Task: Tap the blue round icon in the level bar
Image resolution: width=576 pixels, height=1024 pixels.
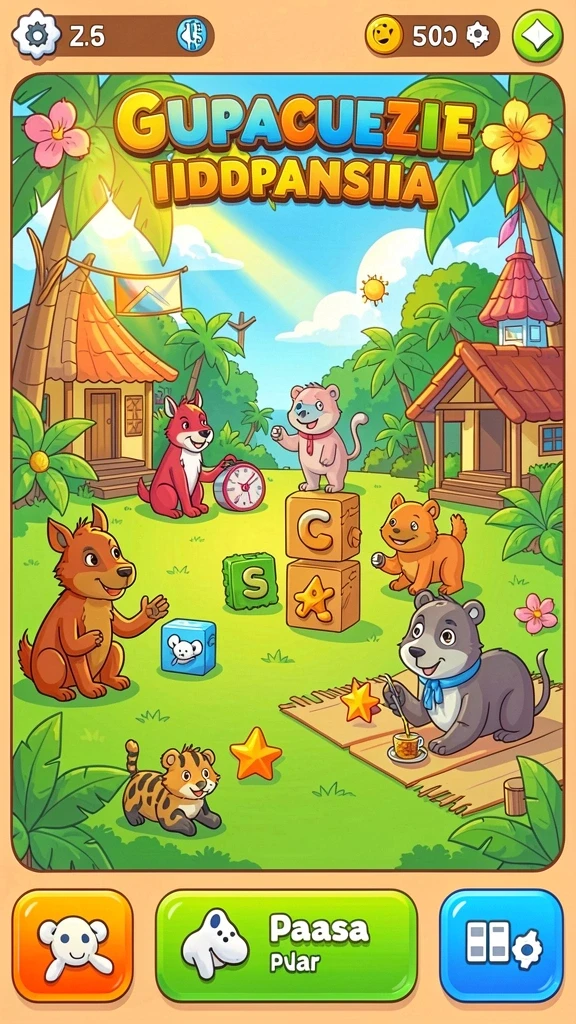Action: [x=193, y=35]
